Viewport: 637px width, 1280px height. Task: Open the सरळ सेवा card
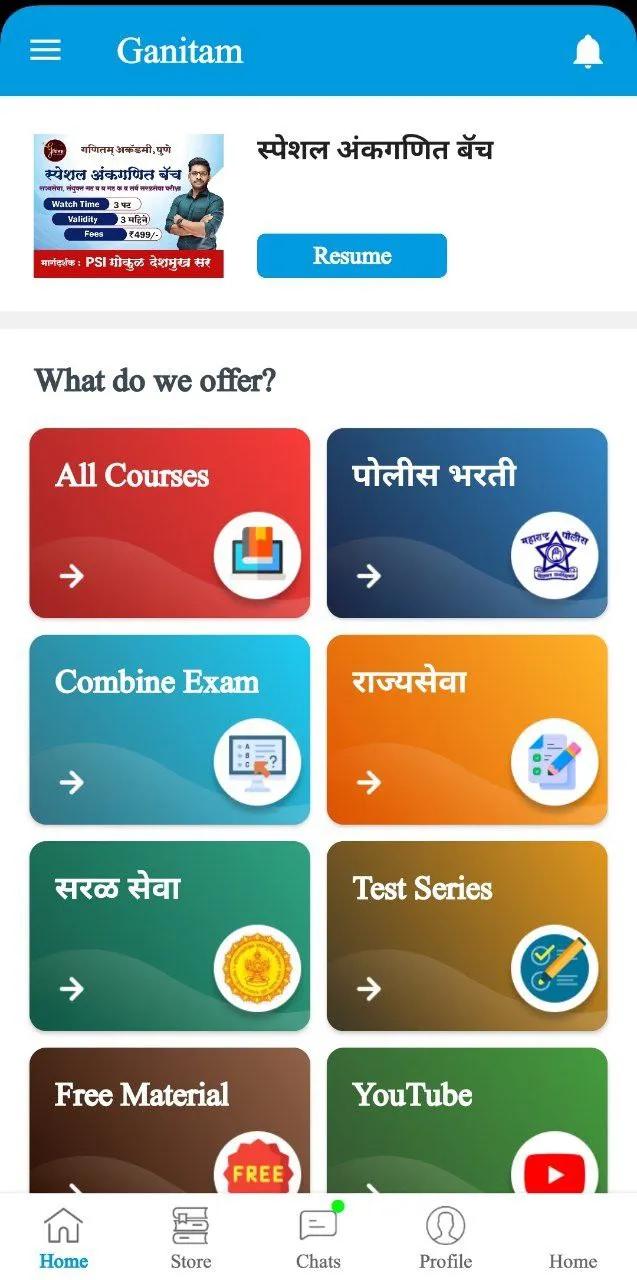click(170, 936)
